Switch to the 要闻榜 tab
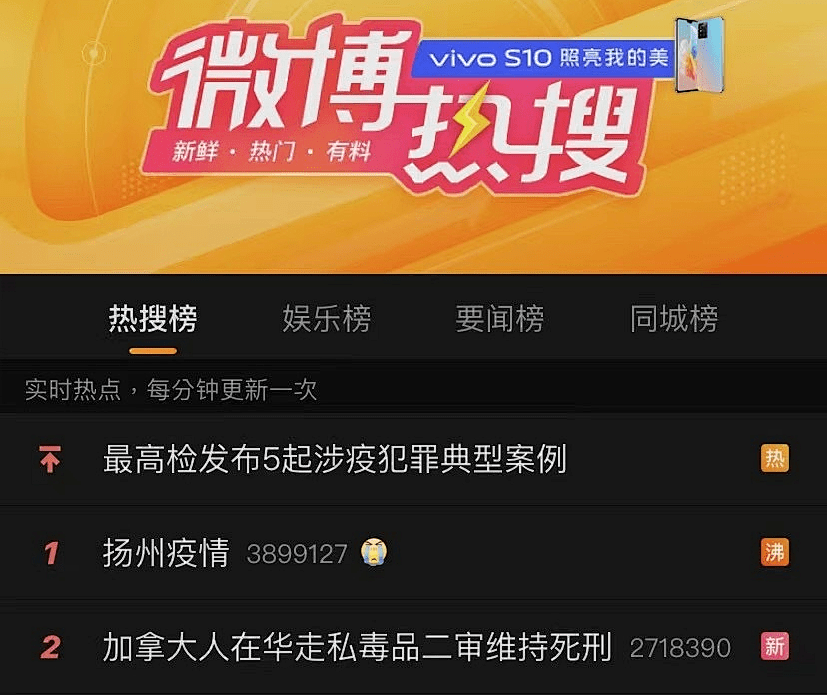This screenshot has height=695, width=827. coord(500,320)
